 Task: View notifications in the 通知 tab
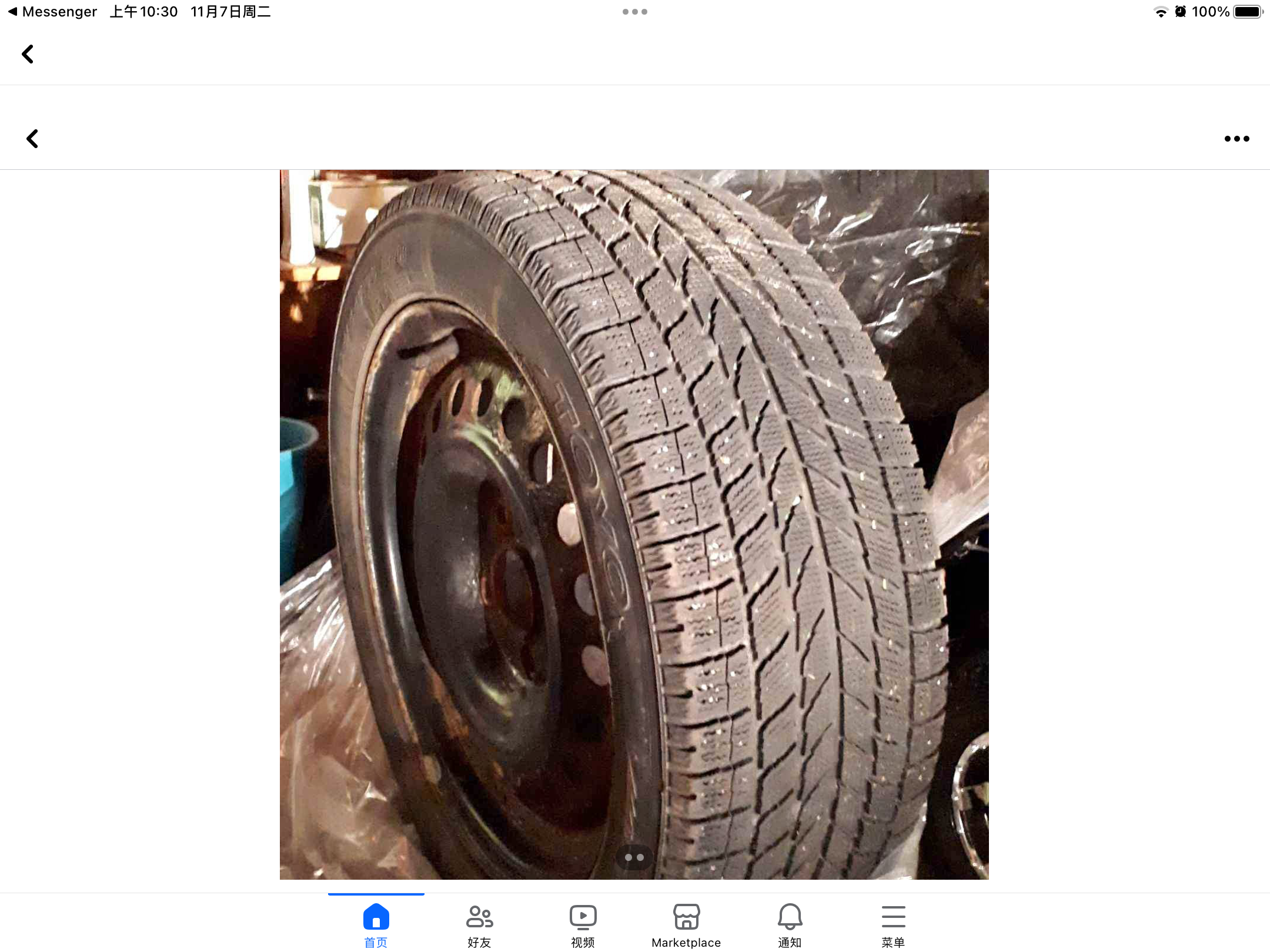[790, 925]
